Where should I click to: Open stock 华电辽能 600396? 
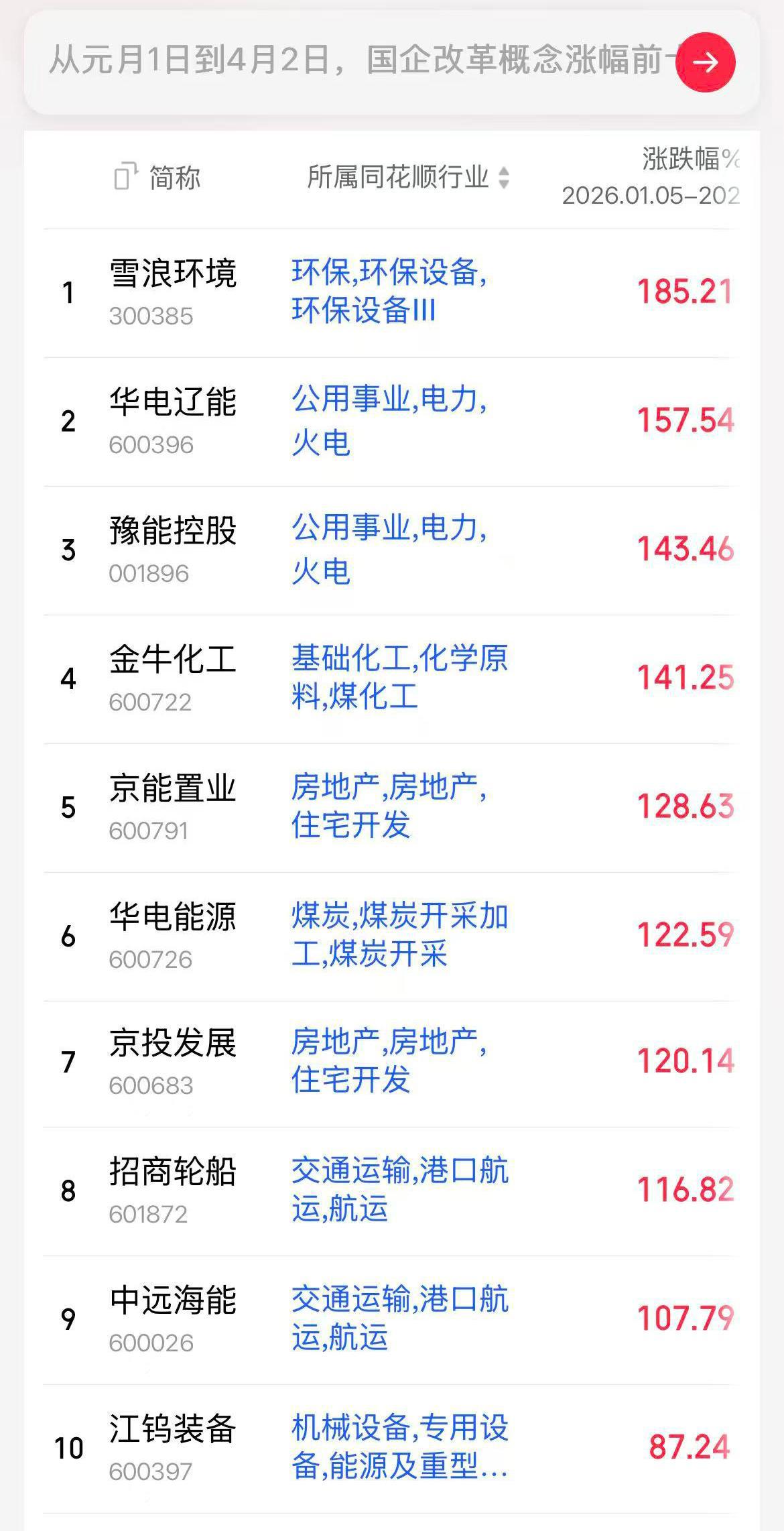point(173,420)
